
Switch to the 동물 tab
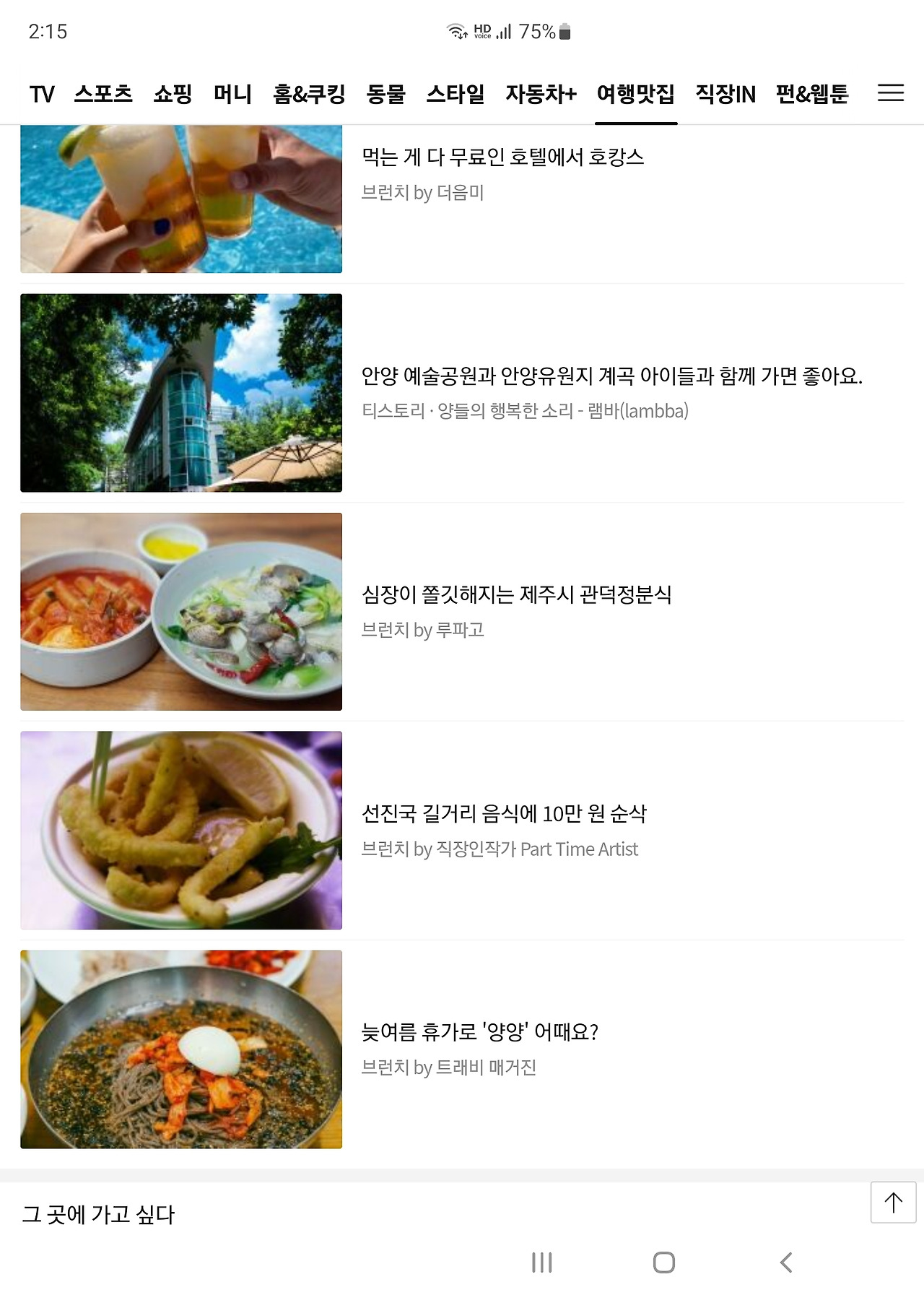click(385, 94)
